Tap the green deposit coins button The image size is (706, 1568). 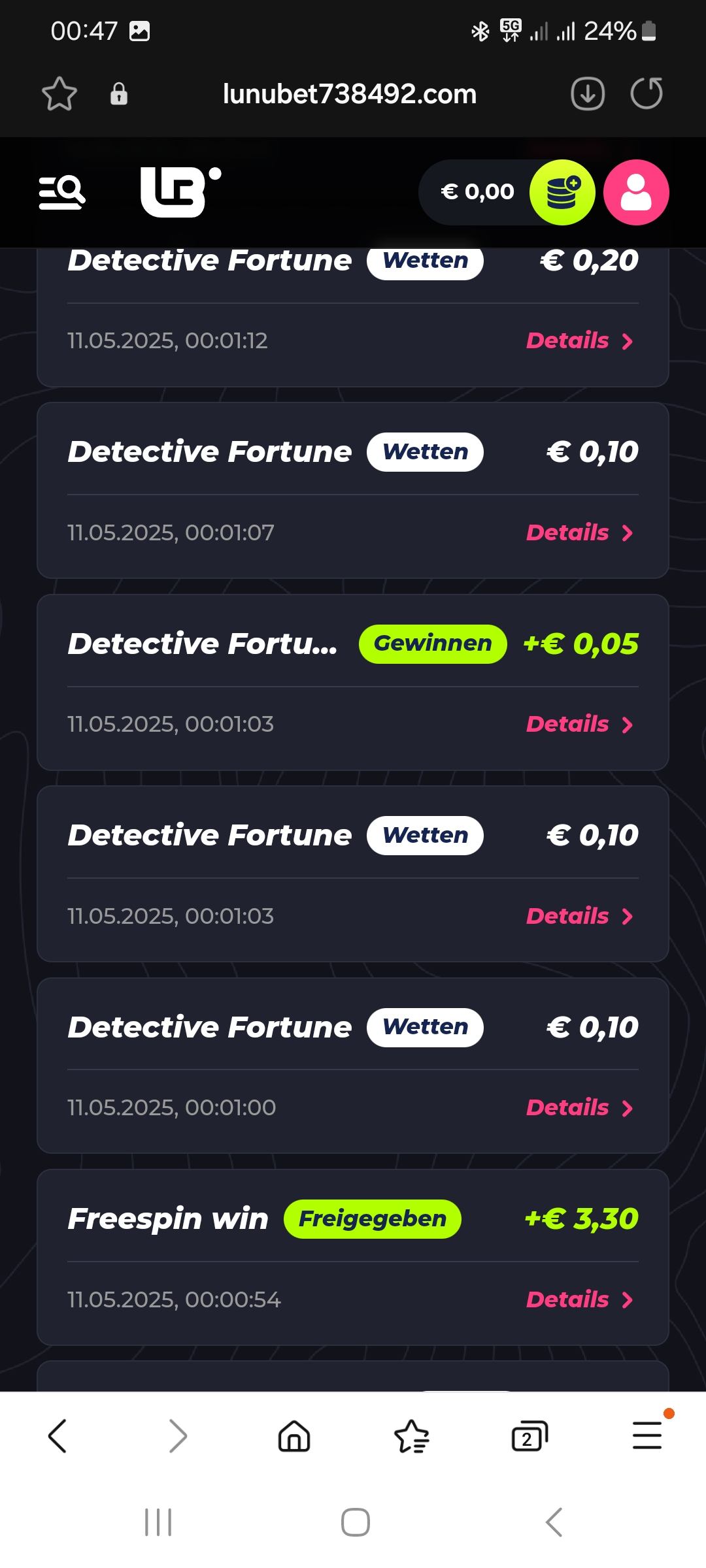pos(562,193)
